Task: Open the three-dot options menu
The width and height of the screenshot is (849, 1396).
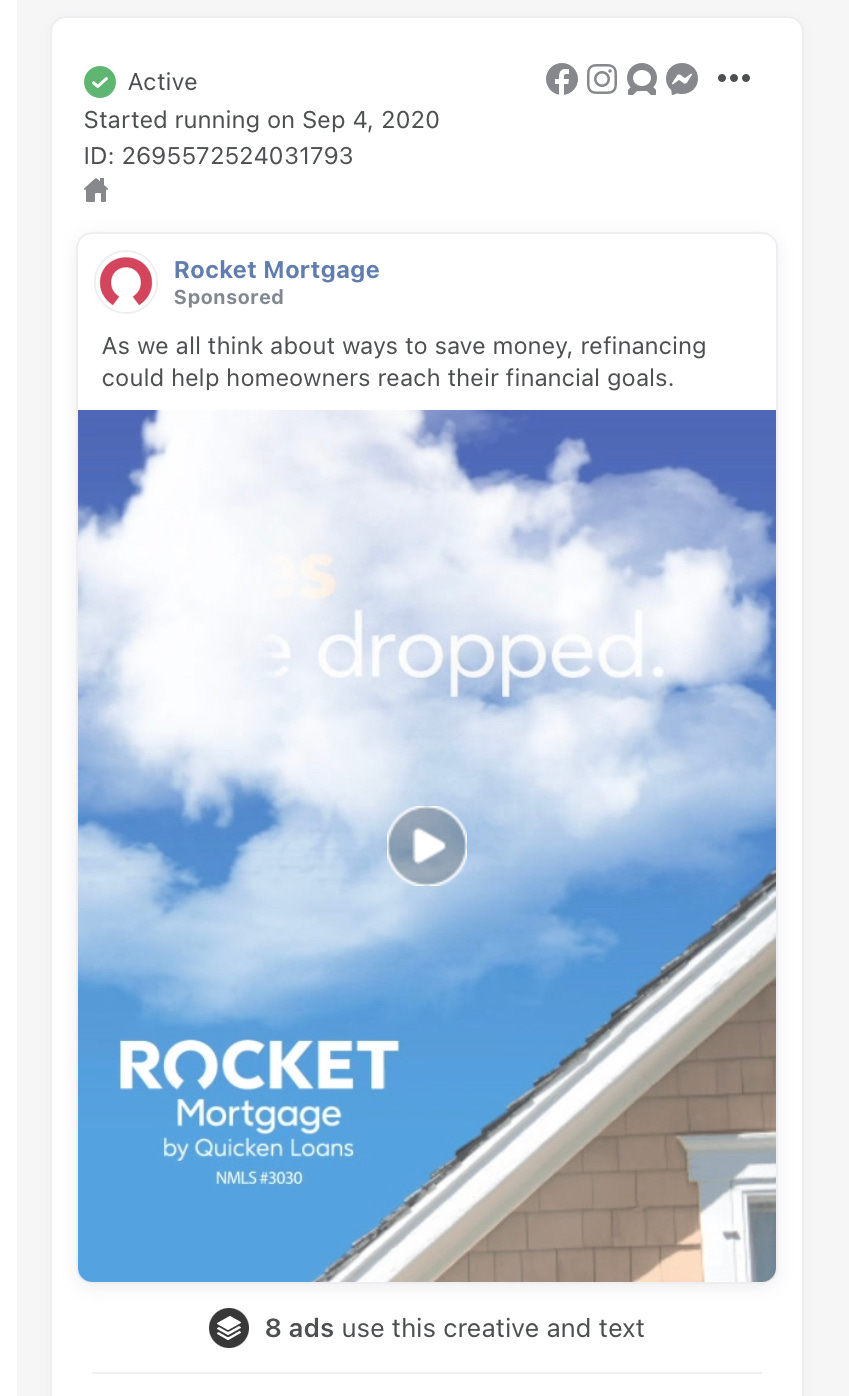Action: point(733,79)
